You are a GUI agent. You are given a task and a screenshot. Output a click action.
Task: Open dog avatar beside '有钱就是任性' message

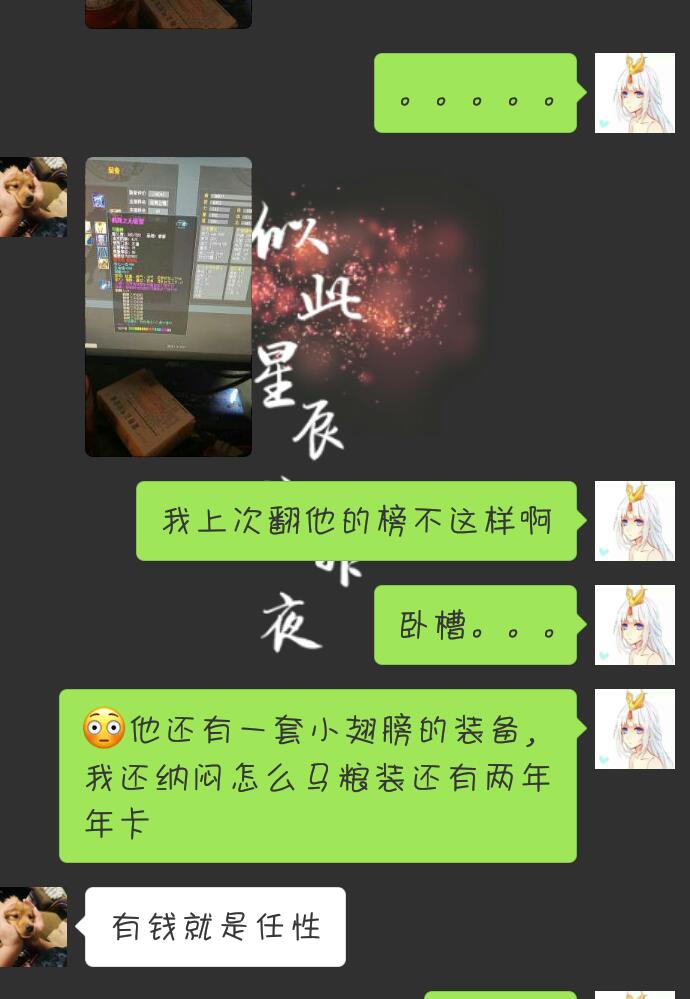coord(33,926)
